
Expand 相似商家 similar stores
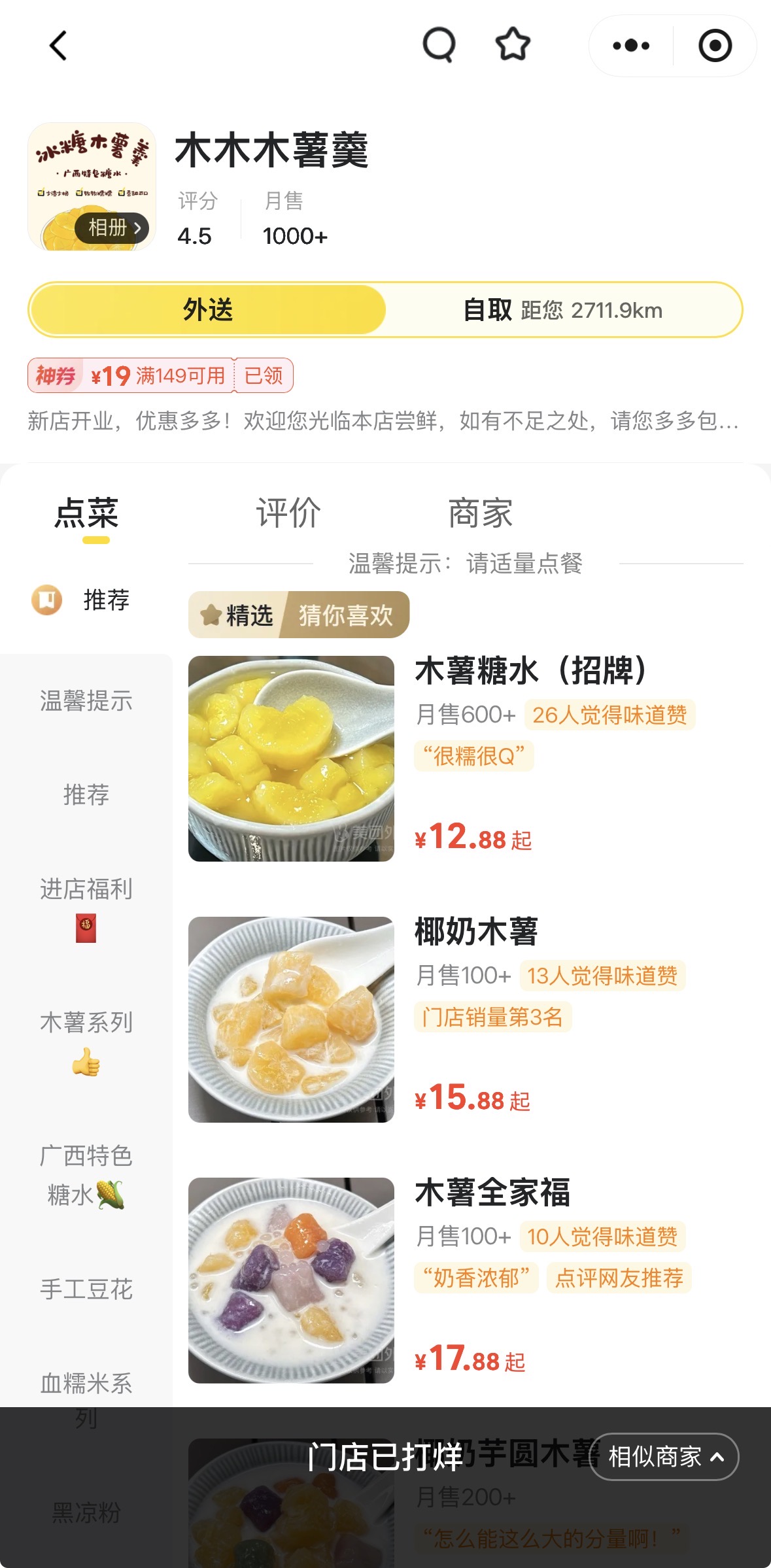tap(664, 1457)
